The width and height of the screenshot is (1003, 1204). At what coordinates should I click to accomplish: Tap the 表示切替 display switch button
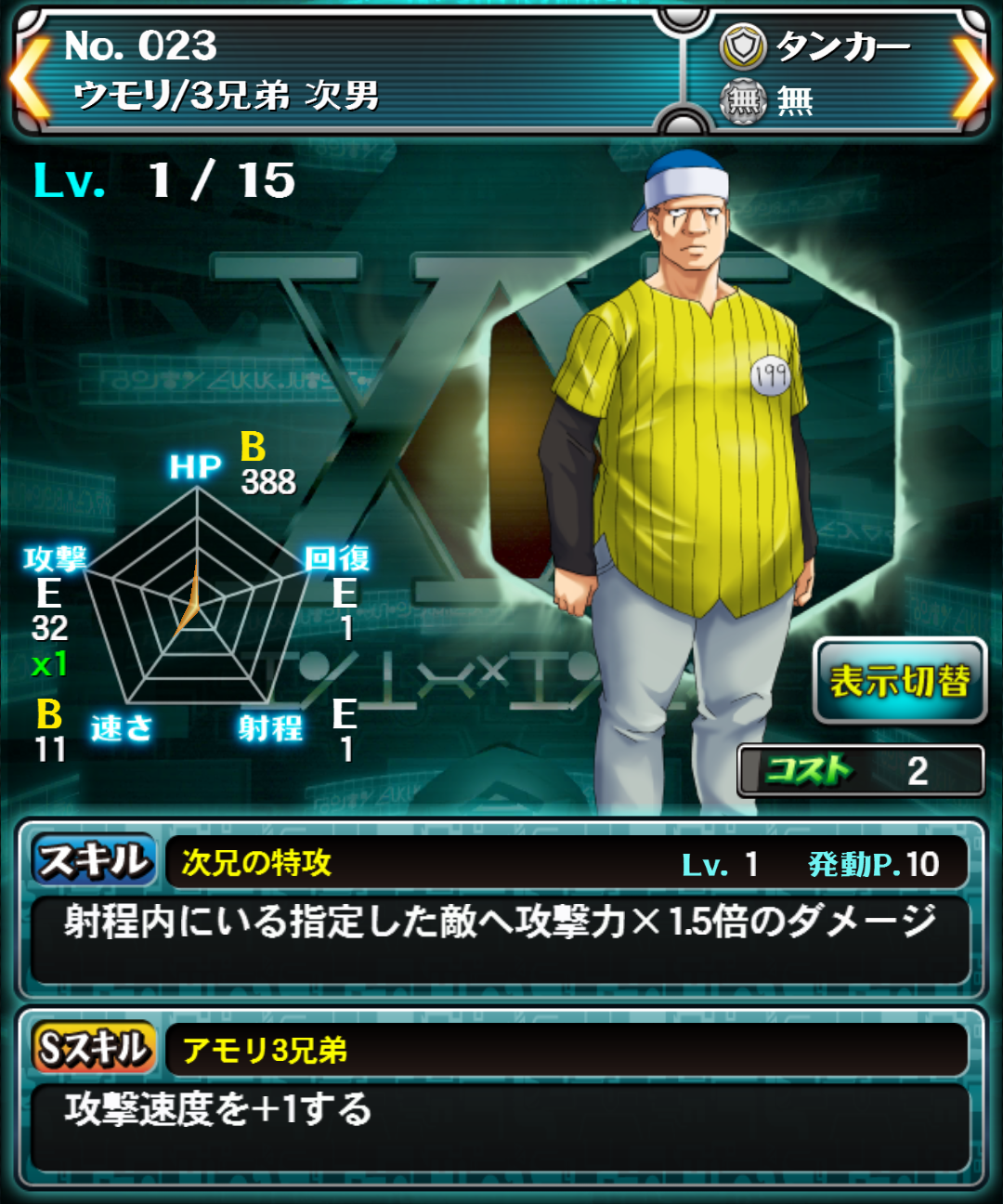click(899, 681)
